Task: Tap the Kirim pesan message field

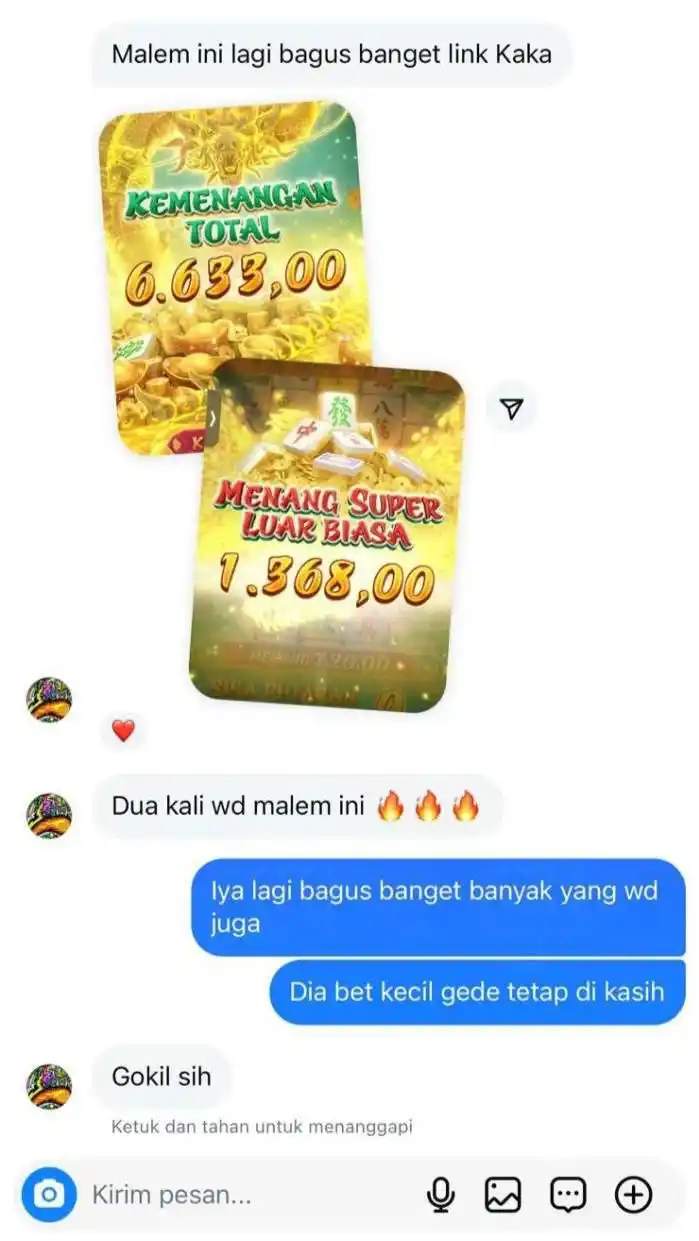Action: (x=250, y=1194)
